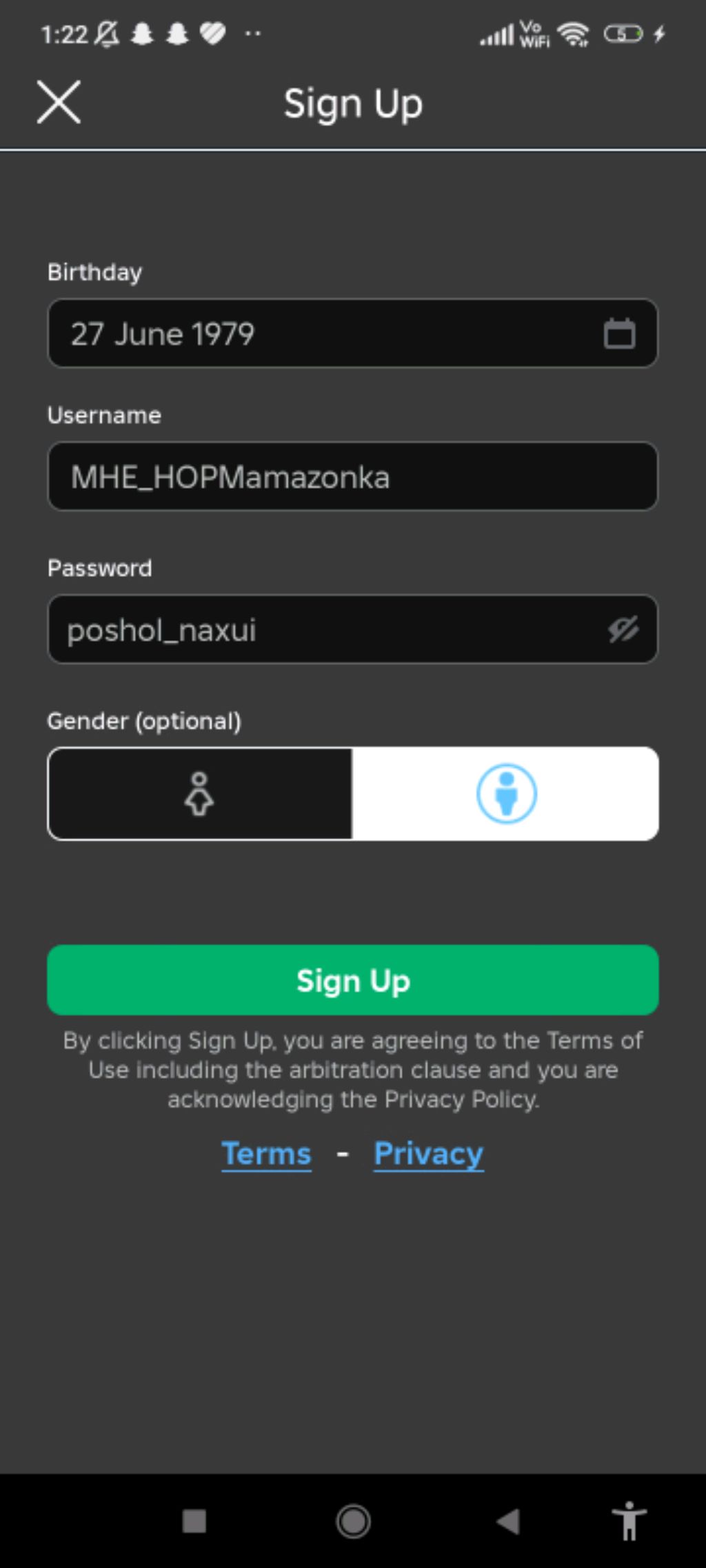Open the Privacy link
Viewport: 706px width, 1568px height.
[x=428, y=1154]
